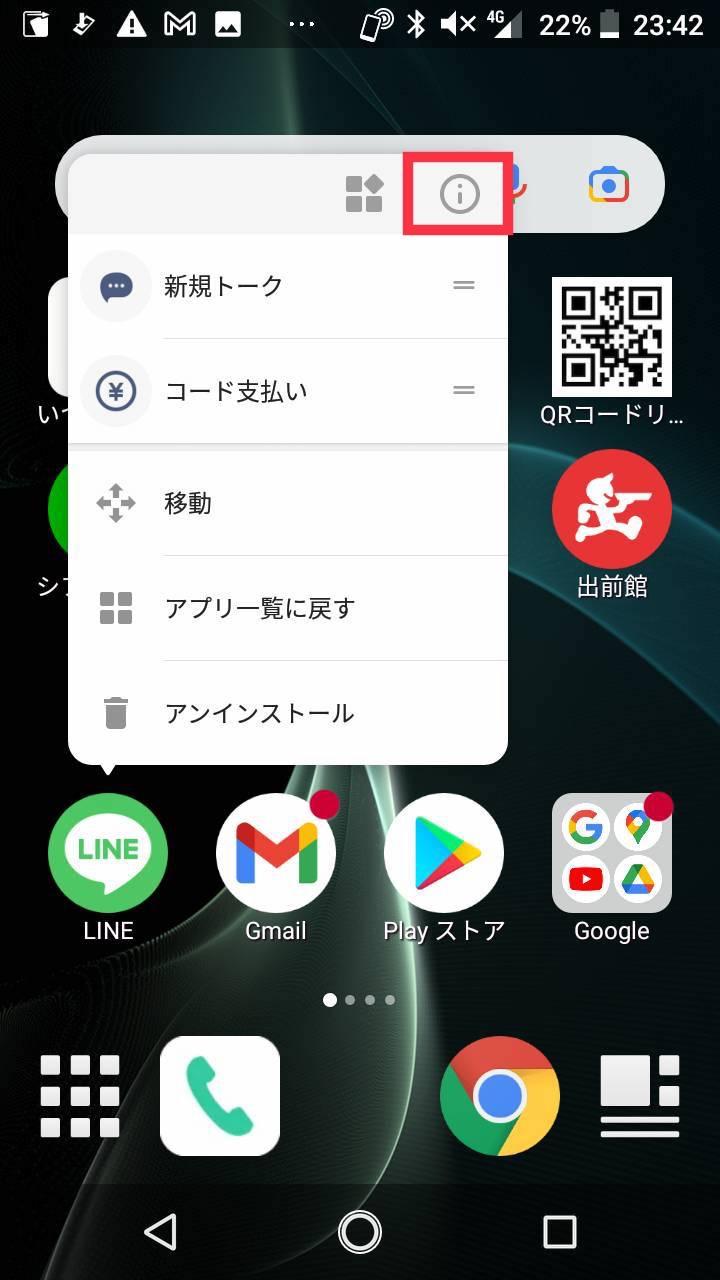Screen dimensions: 720x1280
Task: Select the 新規トーク shortcut
Action: (225, 286)
